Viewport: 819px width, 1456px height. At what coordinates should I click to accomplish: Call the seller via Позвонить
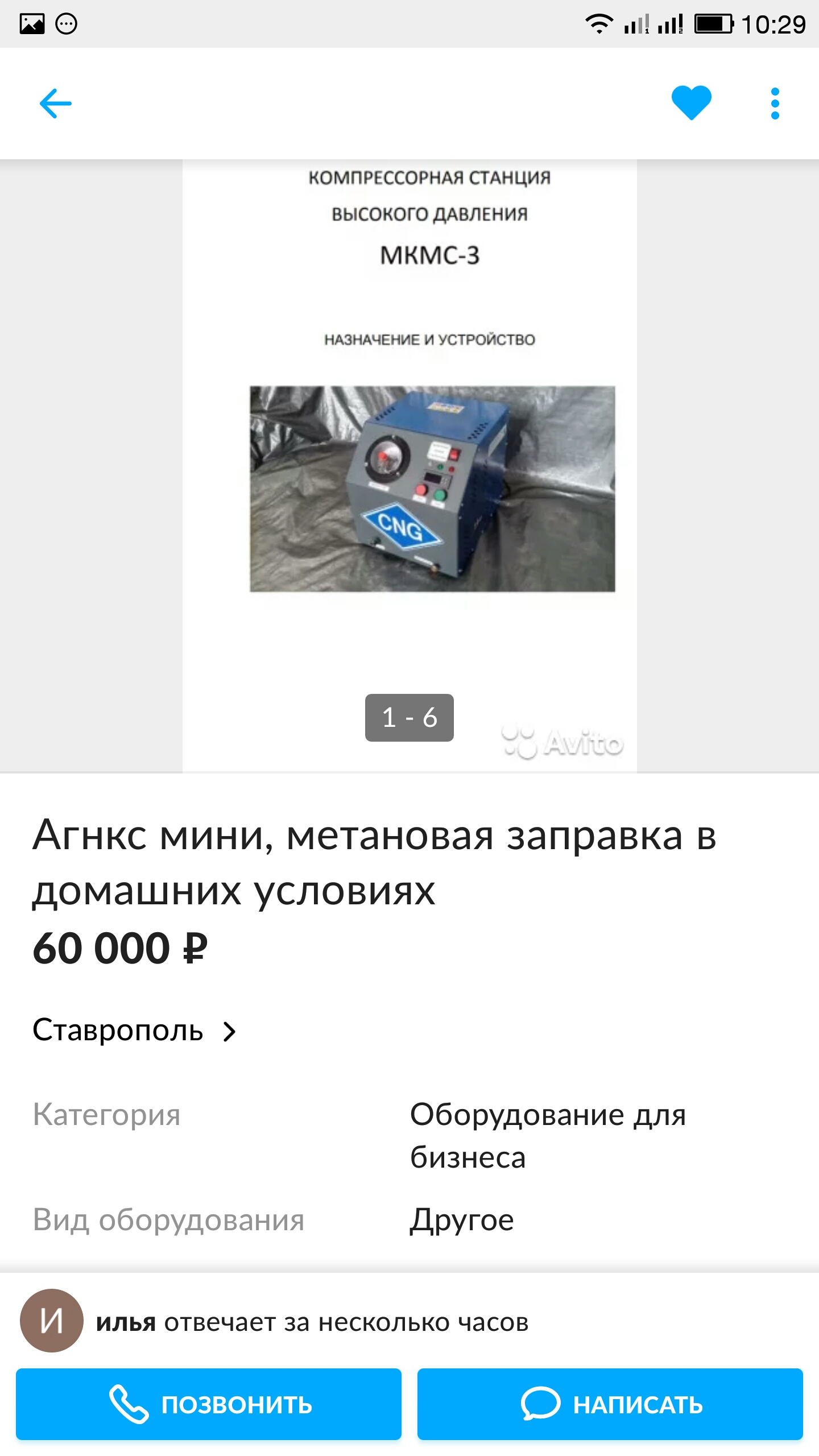(x=209, y=1404)
